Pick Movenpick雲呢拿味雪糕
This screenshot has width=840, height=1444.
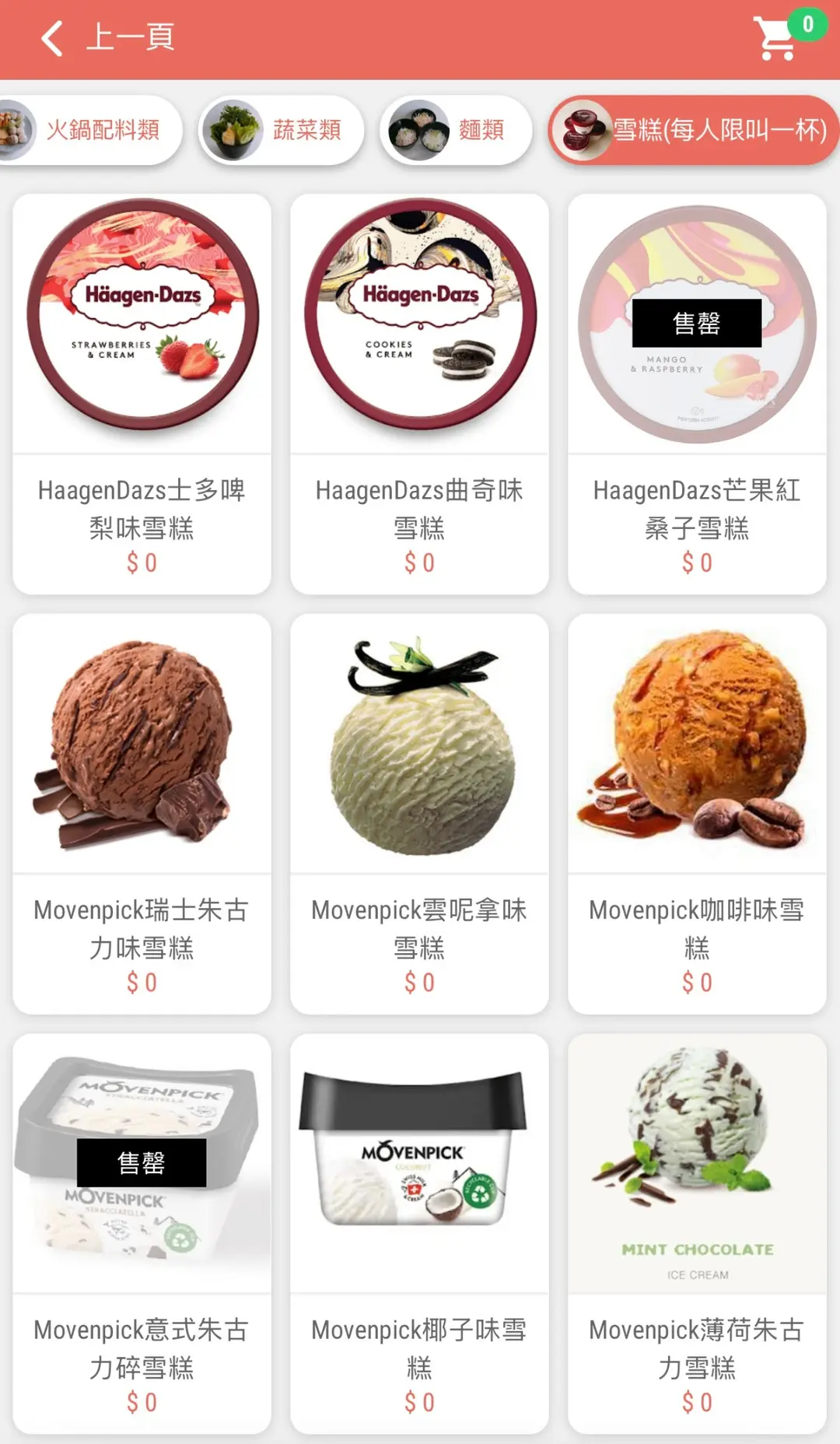pos(419,814)
